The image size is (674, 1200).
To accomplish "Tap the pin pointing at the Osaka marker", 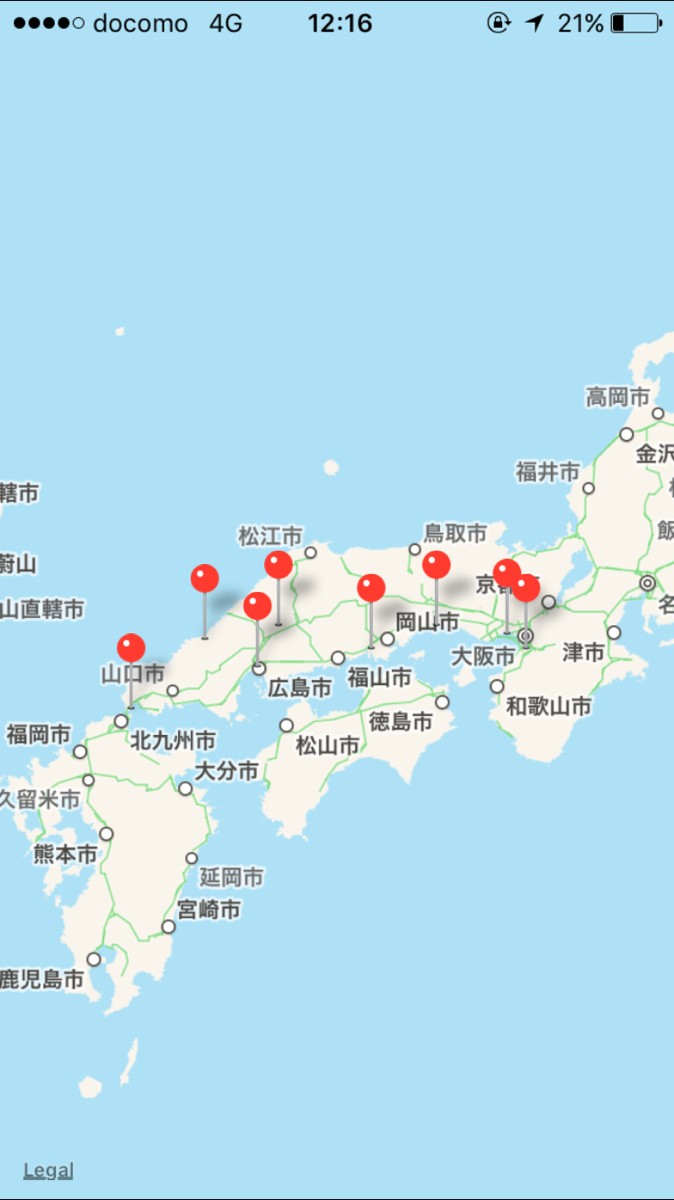I will [x=527, y=588].
